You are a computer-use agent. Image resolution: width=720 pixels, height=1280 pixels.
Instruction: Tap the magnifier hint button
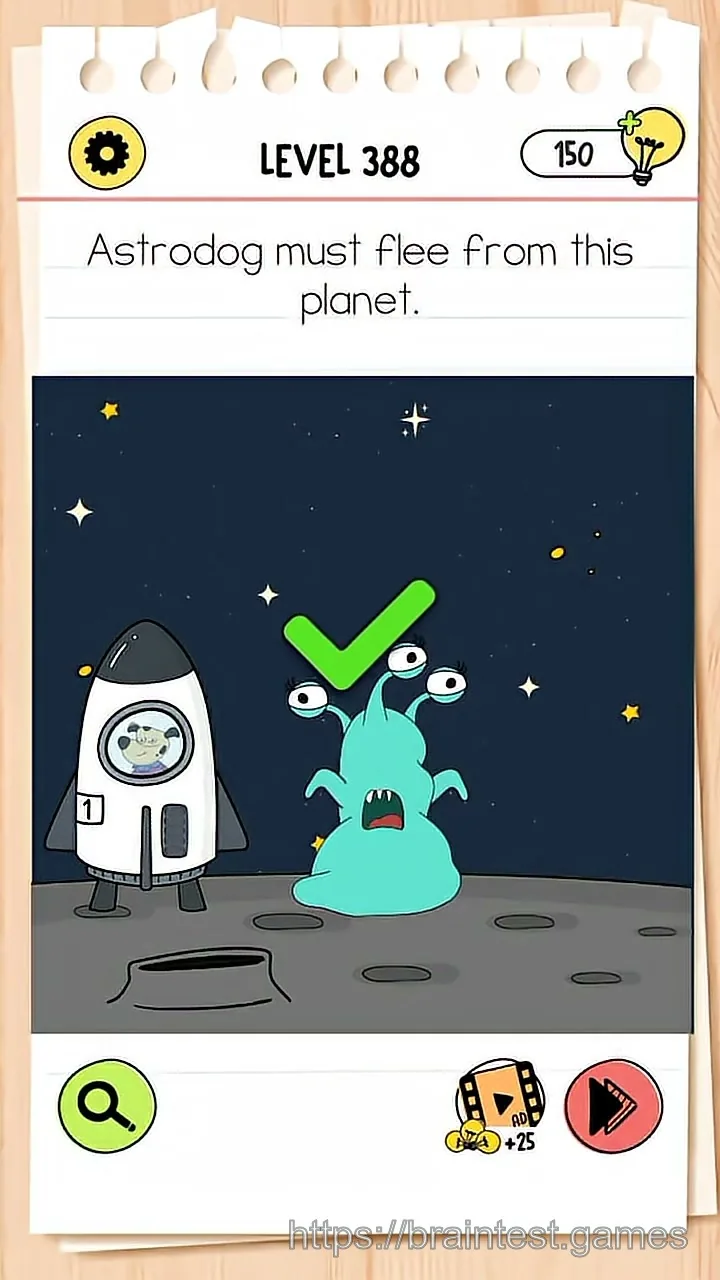tap(107, 1105)
